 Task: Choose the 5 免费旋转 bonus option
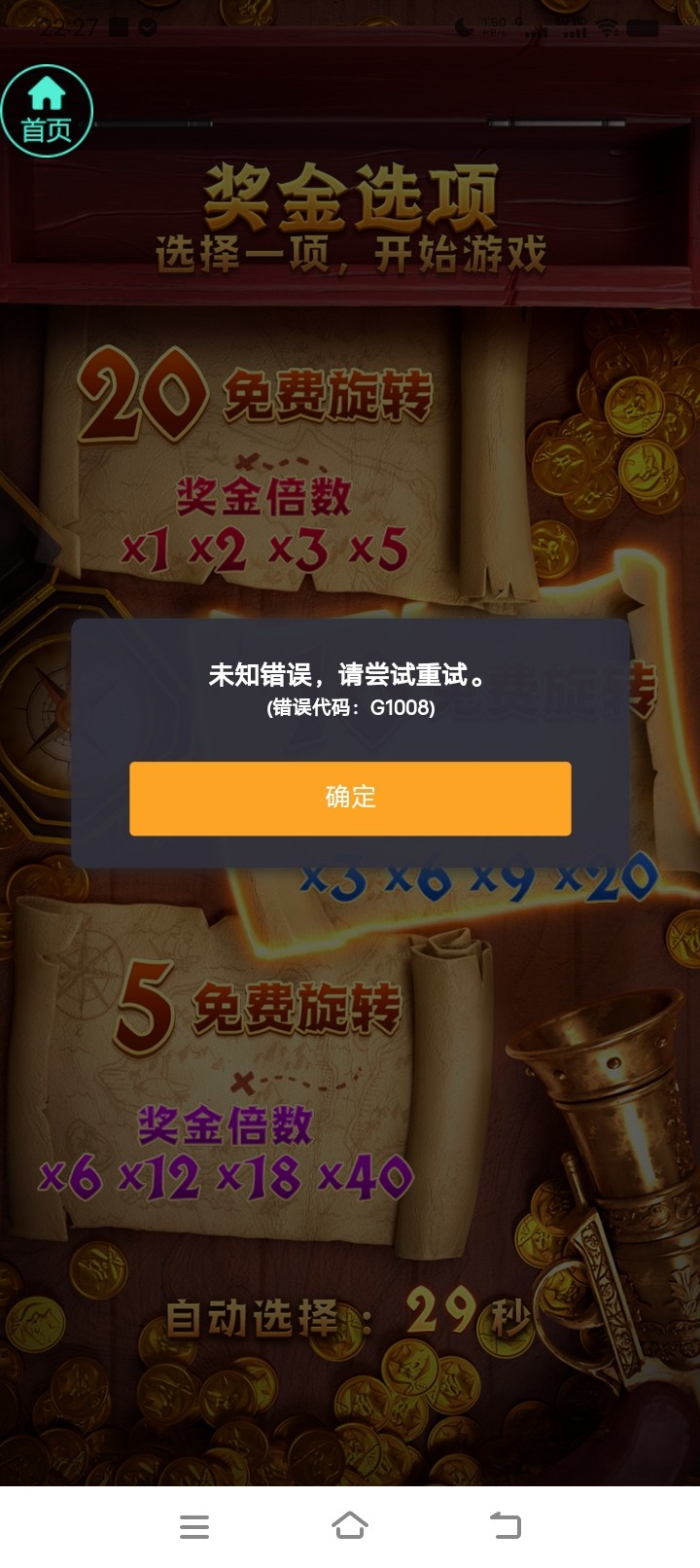point(253,1080)
